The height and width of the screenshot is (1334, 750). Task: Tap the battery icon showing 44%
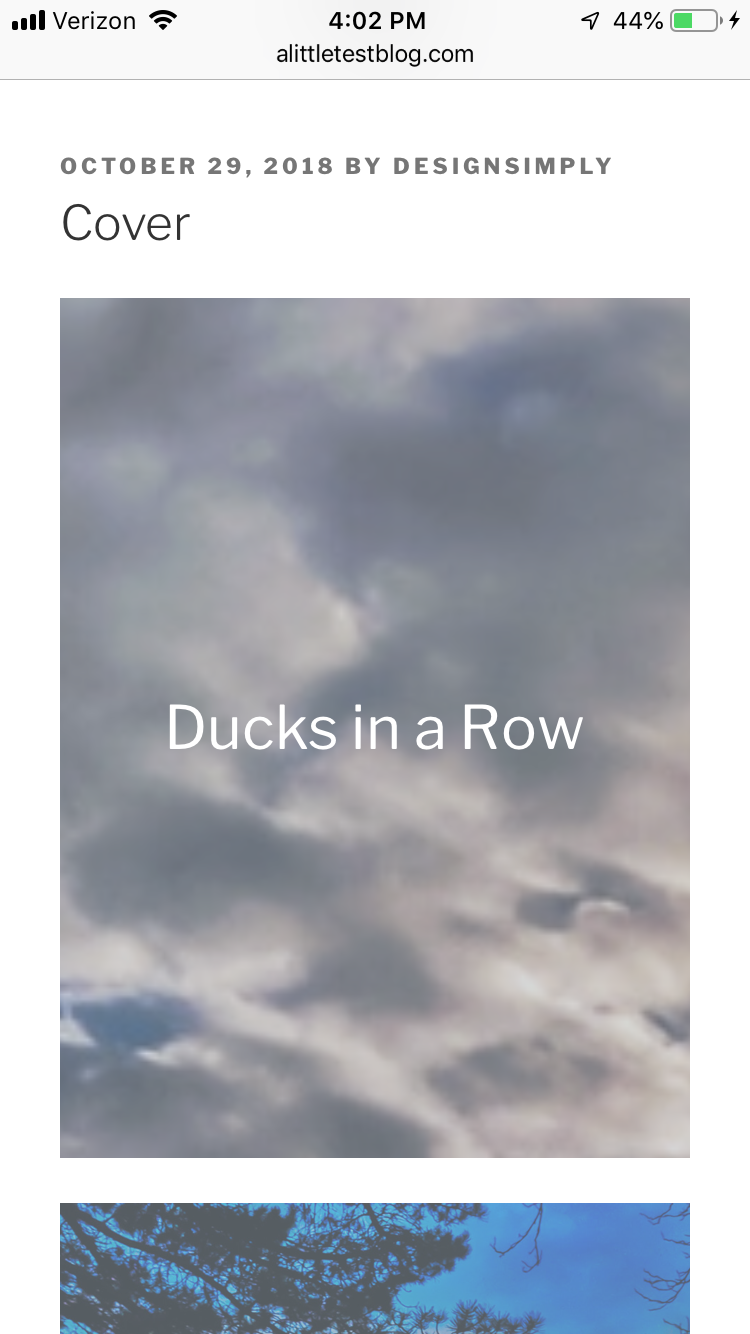coord(692,19)
